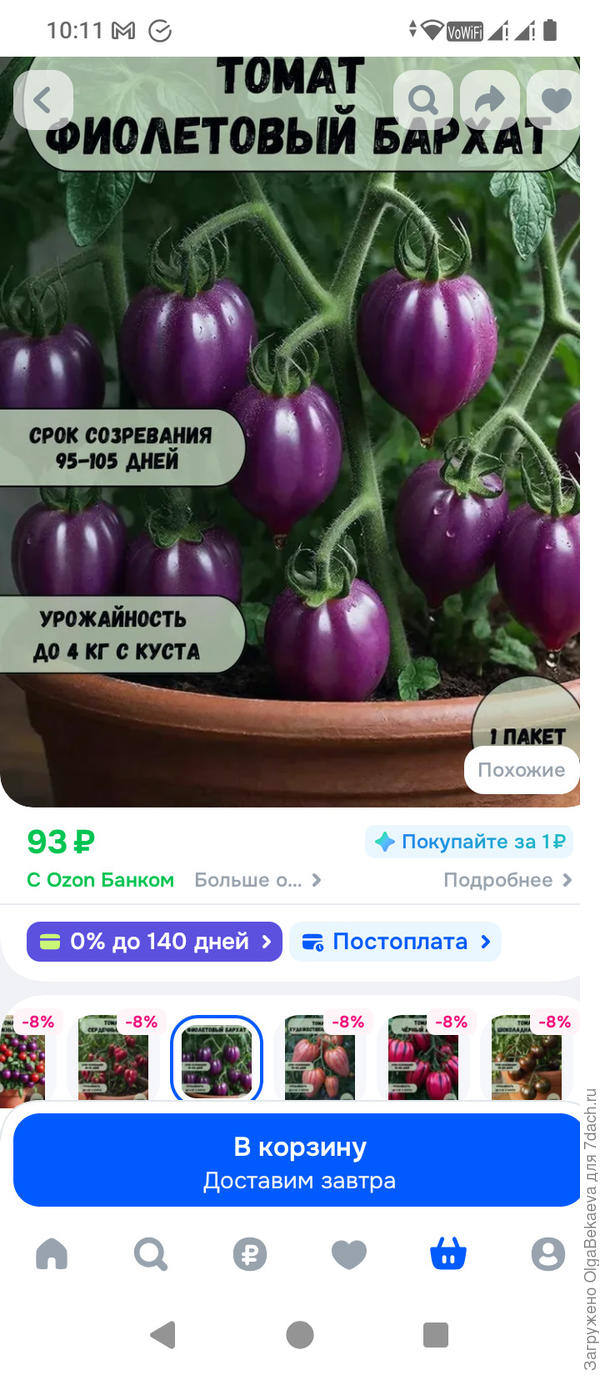Choose the Постоплата payment option
The height and width of the screenshot is (1375, 600).
coord(396,942)
